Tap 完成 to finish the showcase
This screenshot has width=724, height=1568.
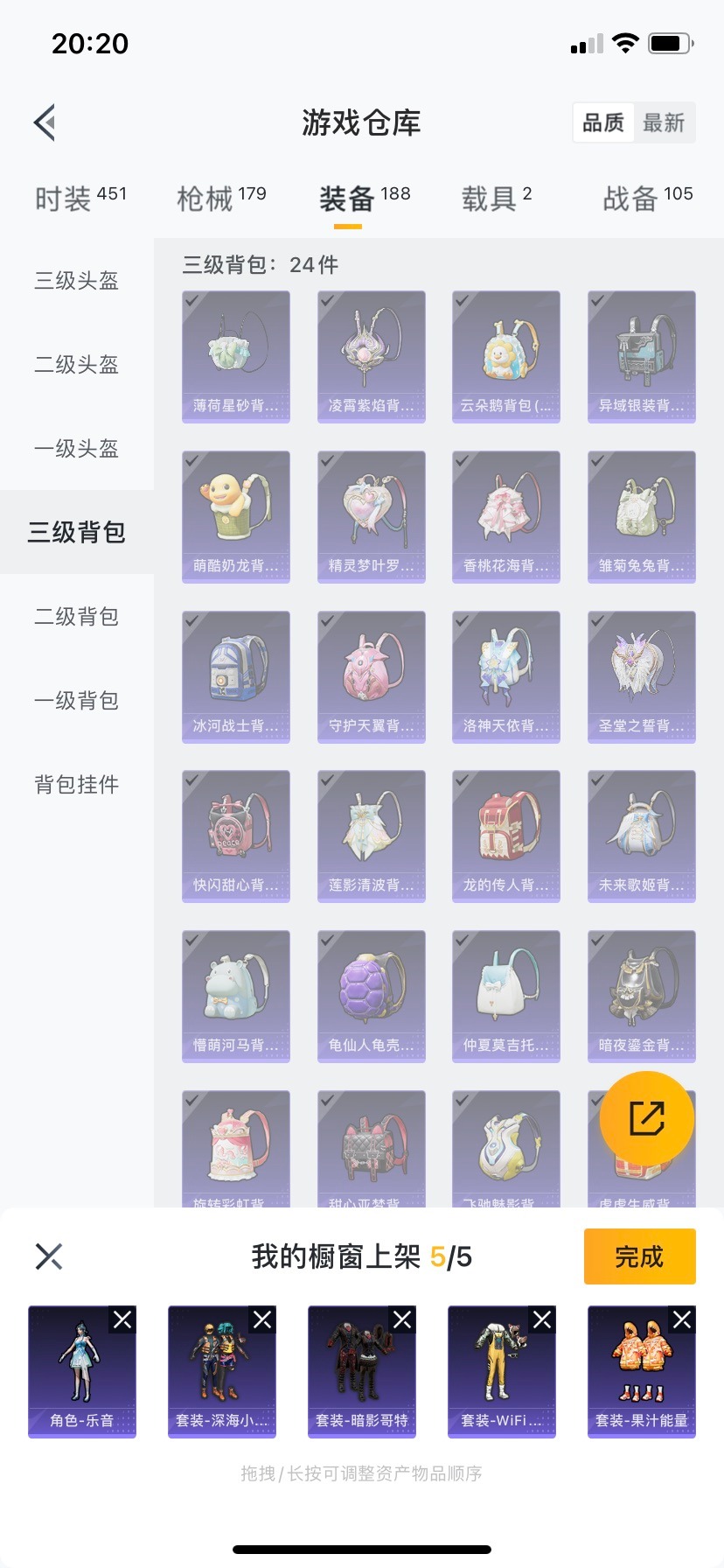coord(639,1256)
